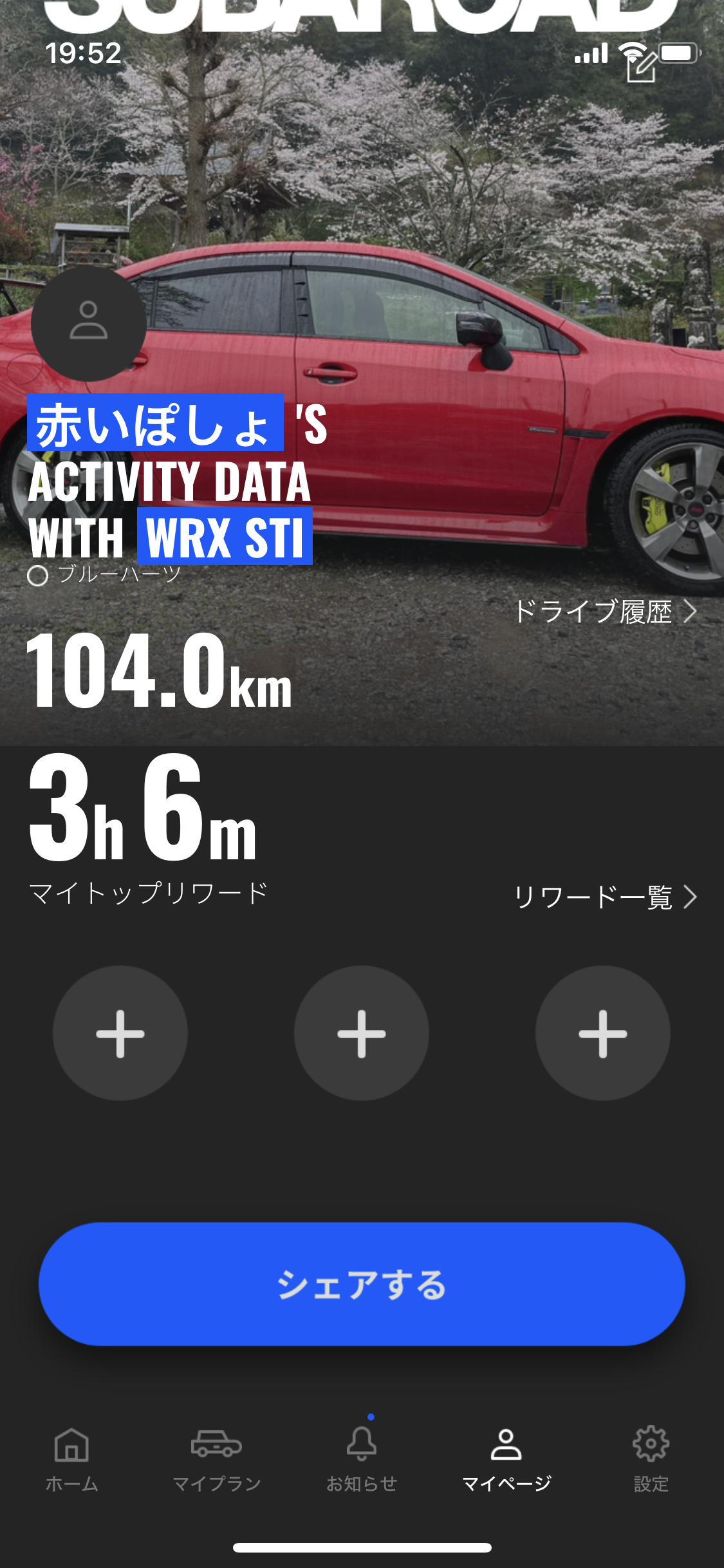The image size is (724, 1568).
Task: Switch to the マイプラン tab
Action: 217,1460
